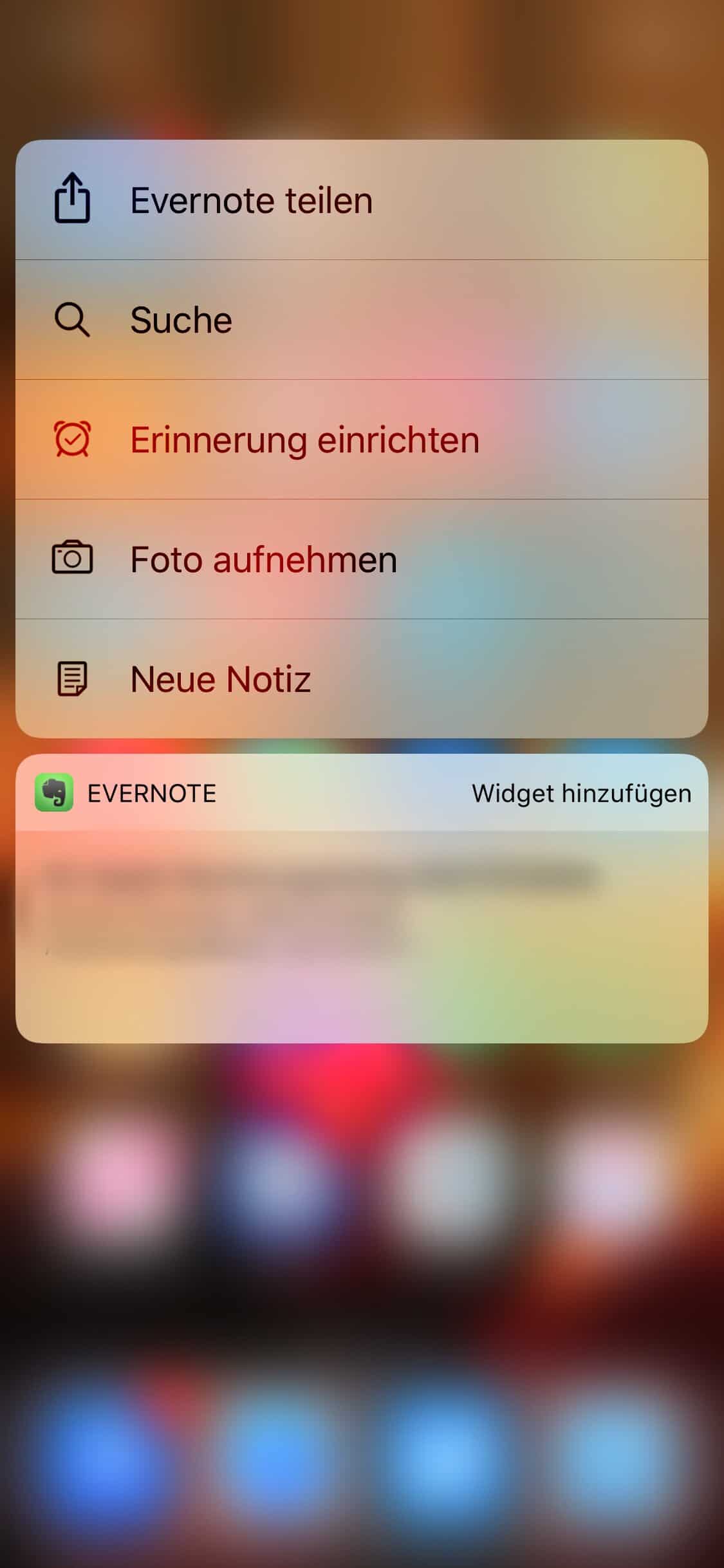Open the Suche quick action
Screen dimensions: 724x1568
(x=360, y=320)
